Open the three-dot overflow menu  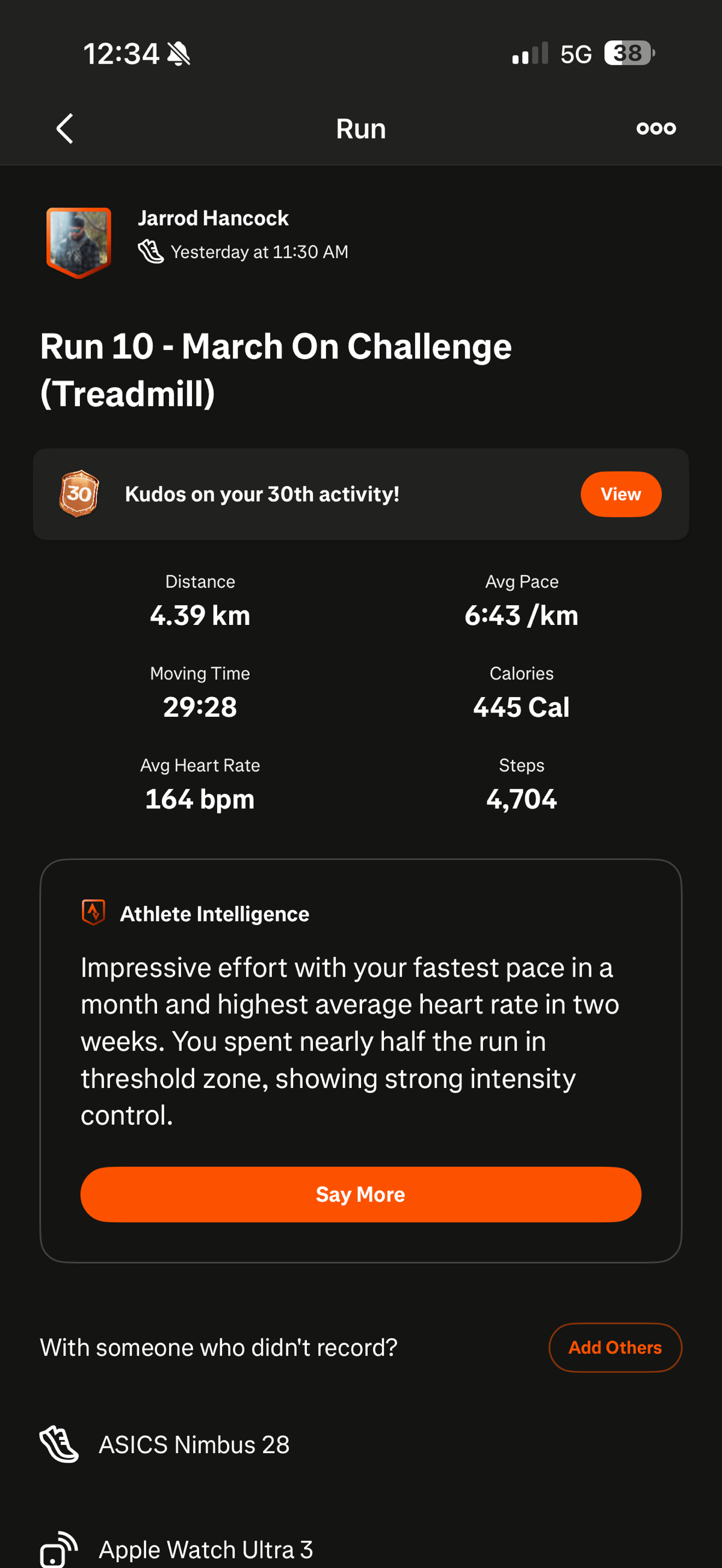tap(656, 129)
